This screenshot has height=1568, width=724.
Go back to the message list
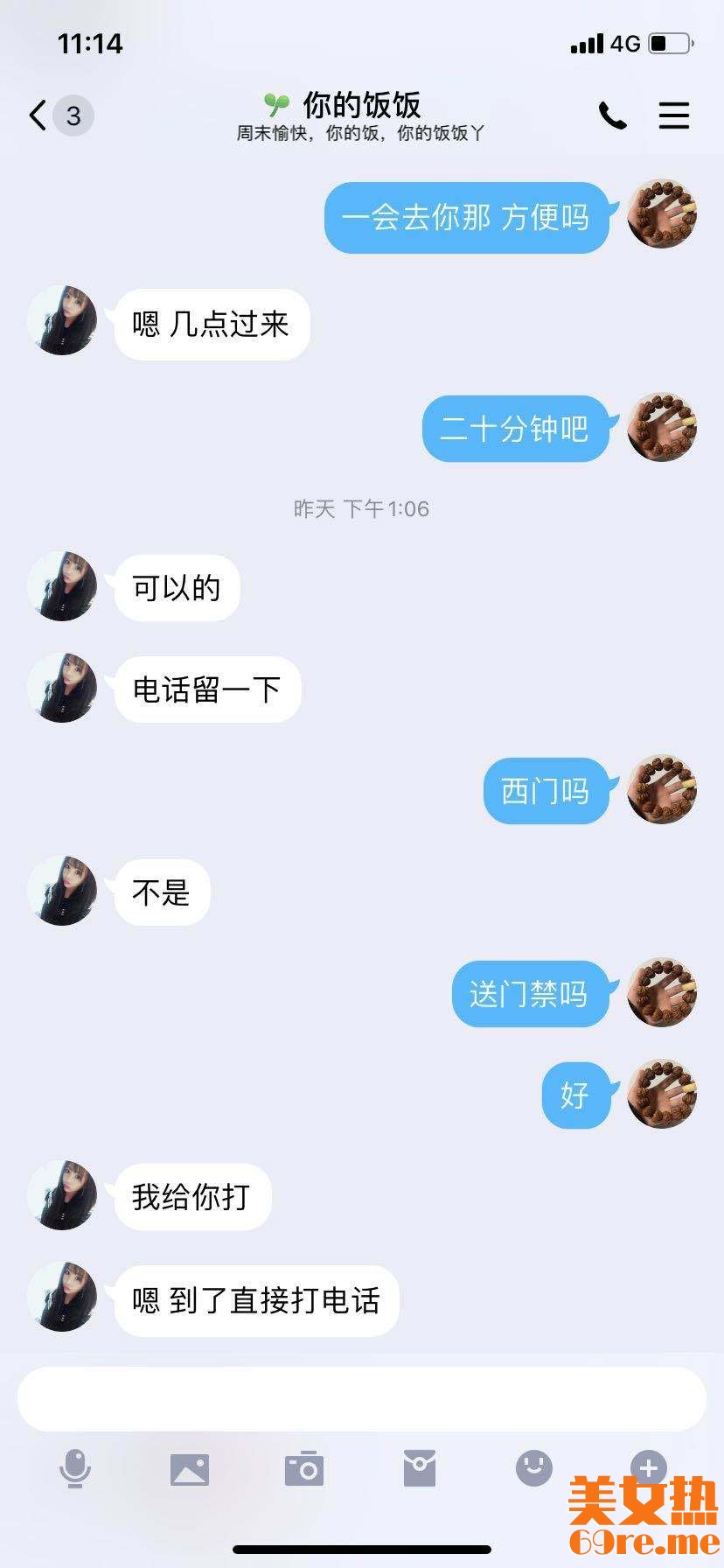tap(38, 115)
